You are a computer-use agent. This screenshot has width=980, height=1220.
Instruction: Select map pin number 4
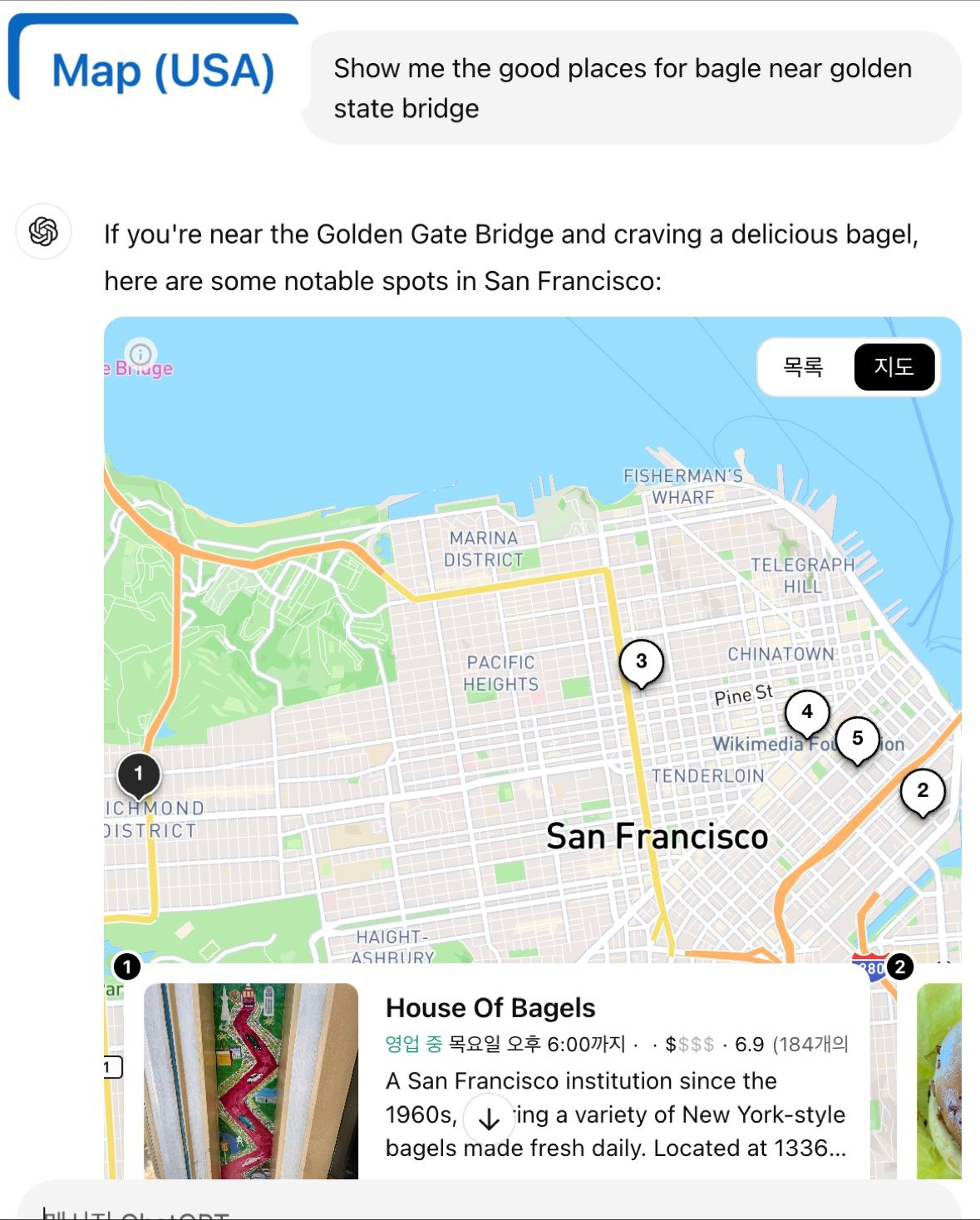[806, 712]
